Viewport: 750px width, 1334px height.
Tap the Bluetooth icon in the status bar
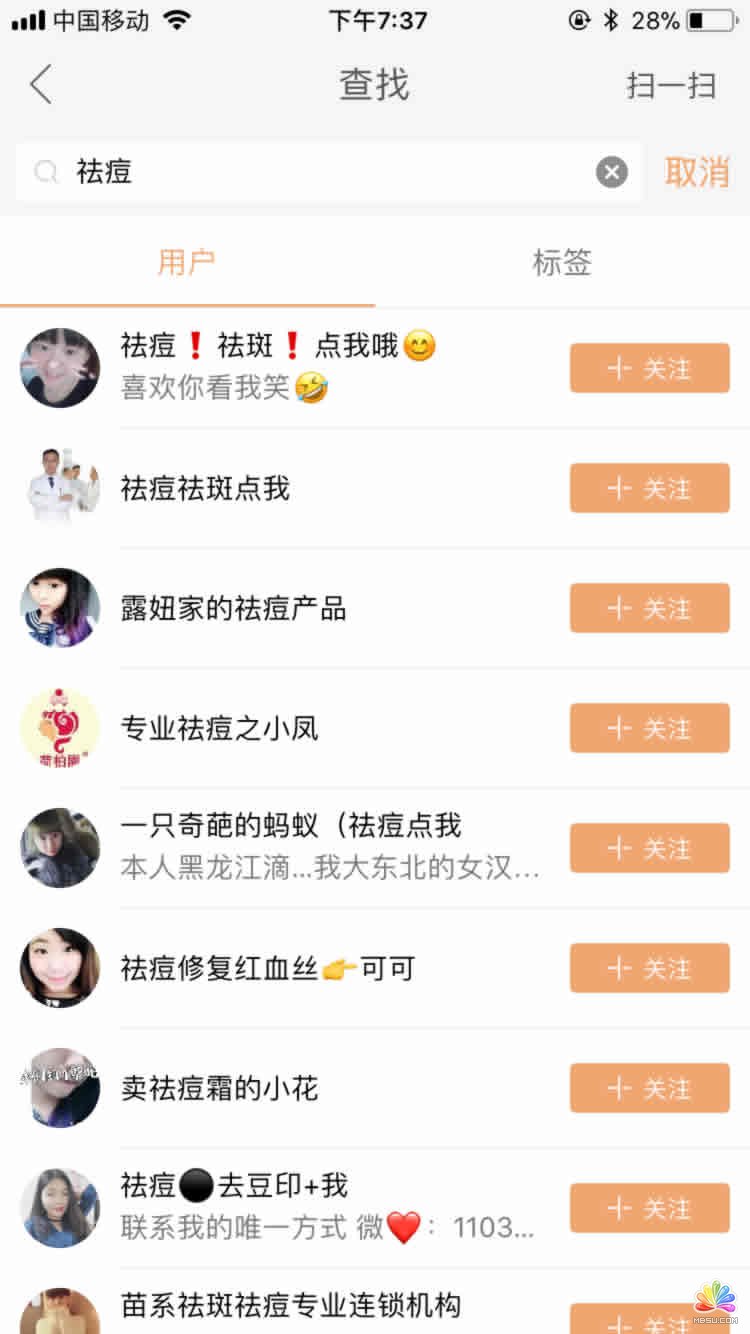[x=611, y=18]
